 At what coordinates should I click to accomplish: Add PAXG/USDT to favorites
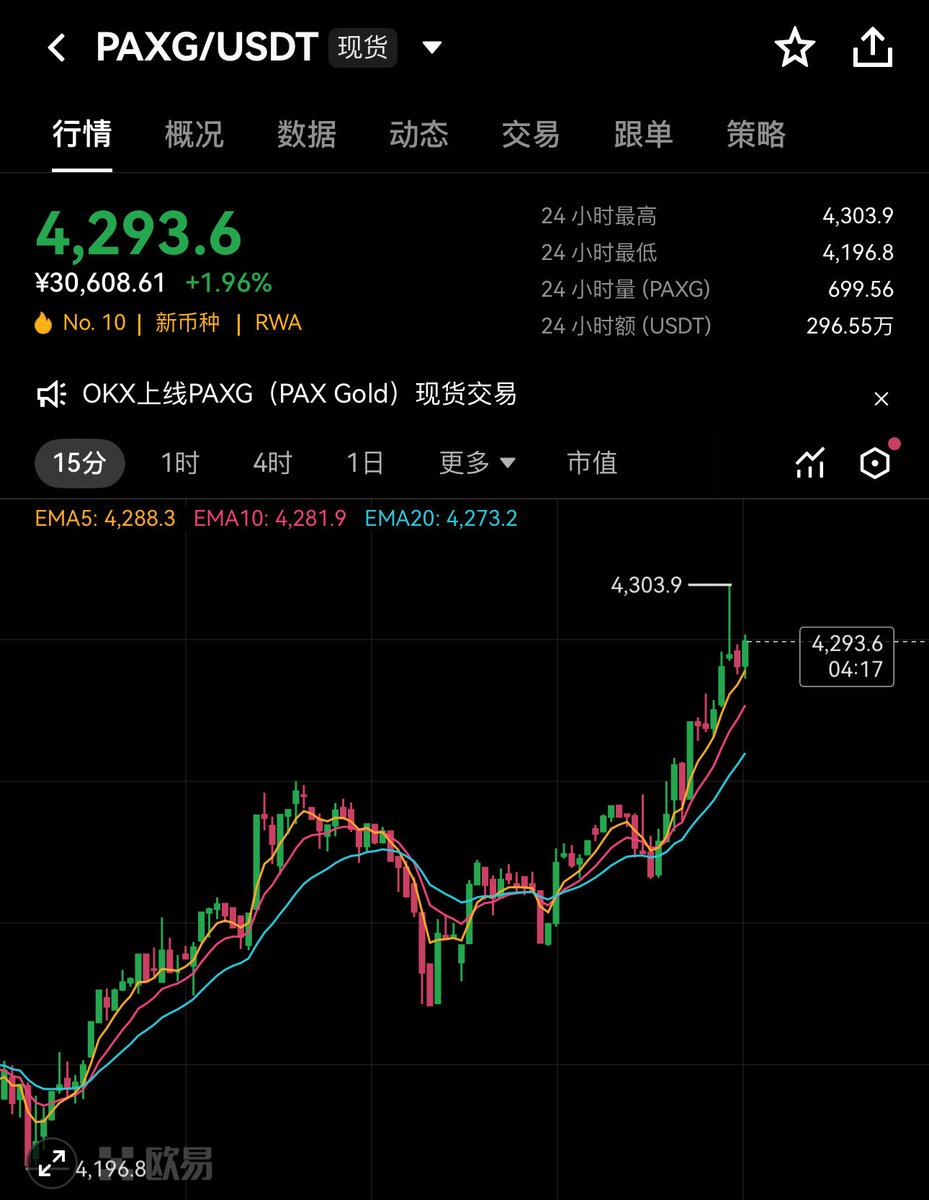coord(795,48)
